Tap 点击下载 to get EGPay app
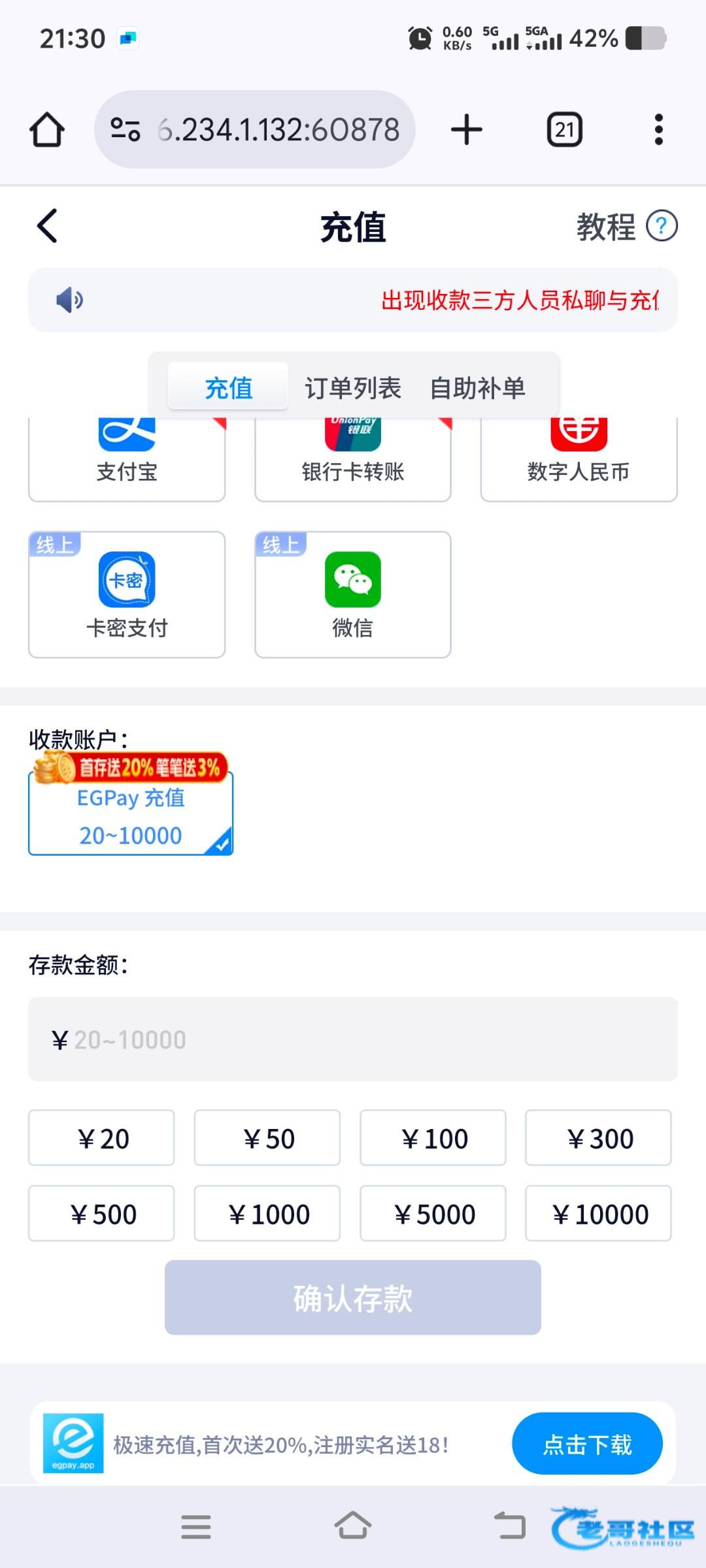The image size is (706, 1568). pyautogui.click(x=587, y=1445)
